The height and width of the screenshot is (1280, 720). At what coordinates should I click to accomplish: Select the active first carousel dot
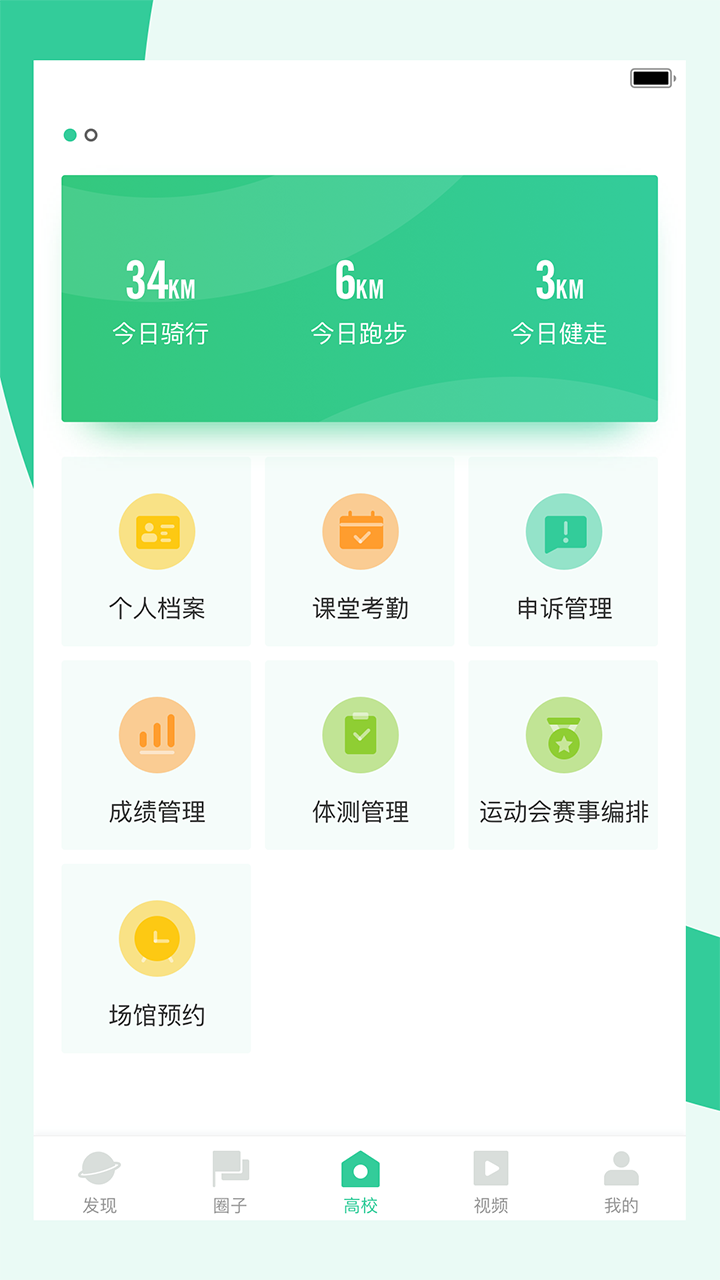point(68,133)
